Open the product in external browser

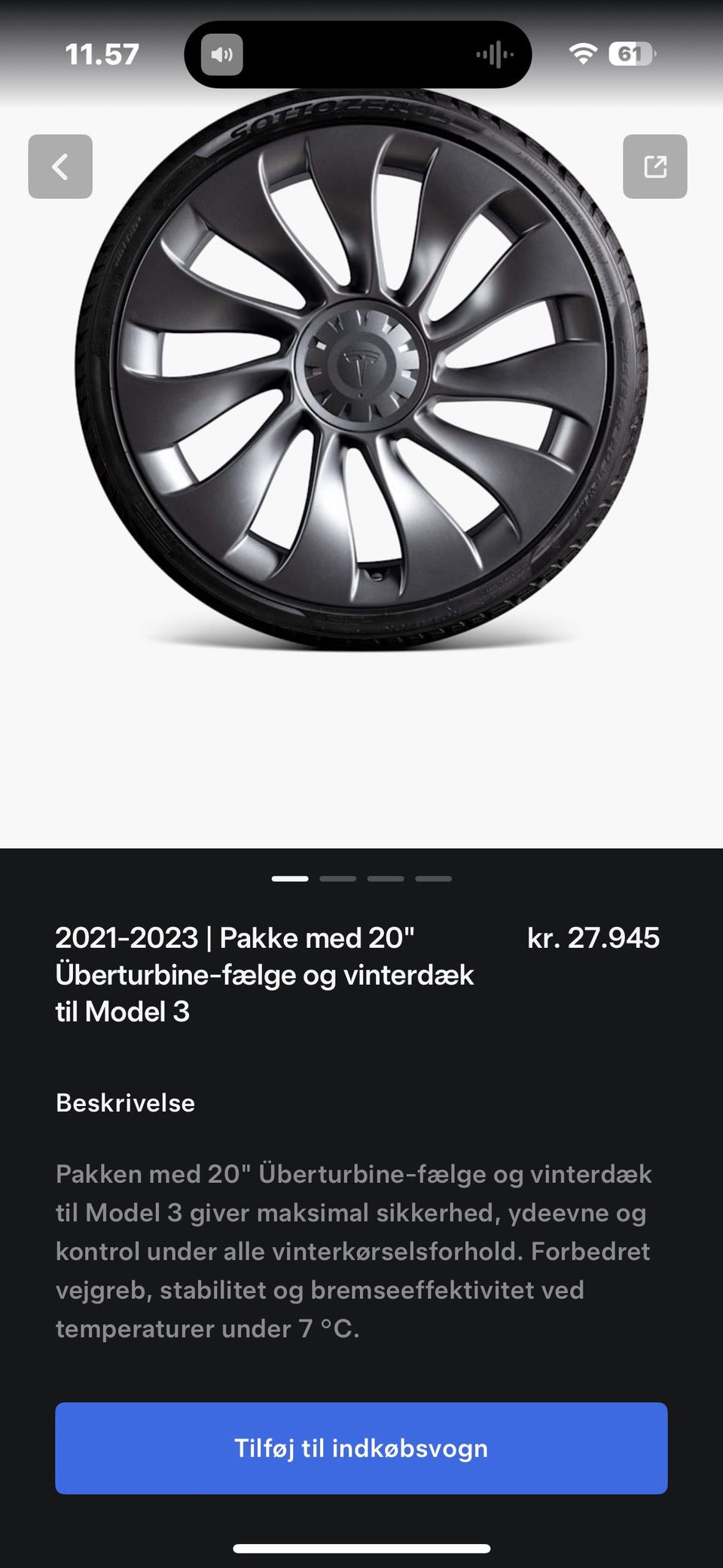pyautogui.click(x=654, y=167)
